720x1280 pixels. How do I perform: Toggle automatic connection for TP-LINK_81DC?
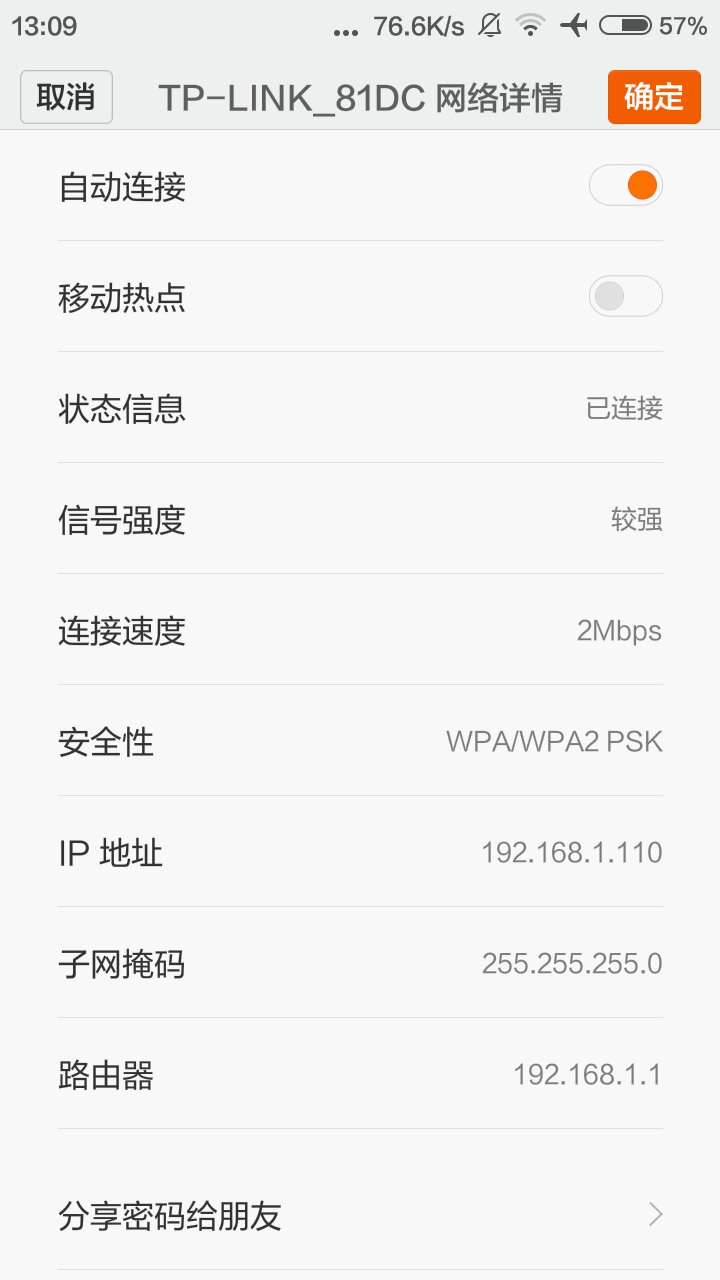coord(624,185)
